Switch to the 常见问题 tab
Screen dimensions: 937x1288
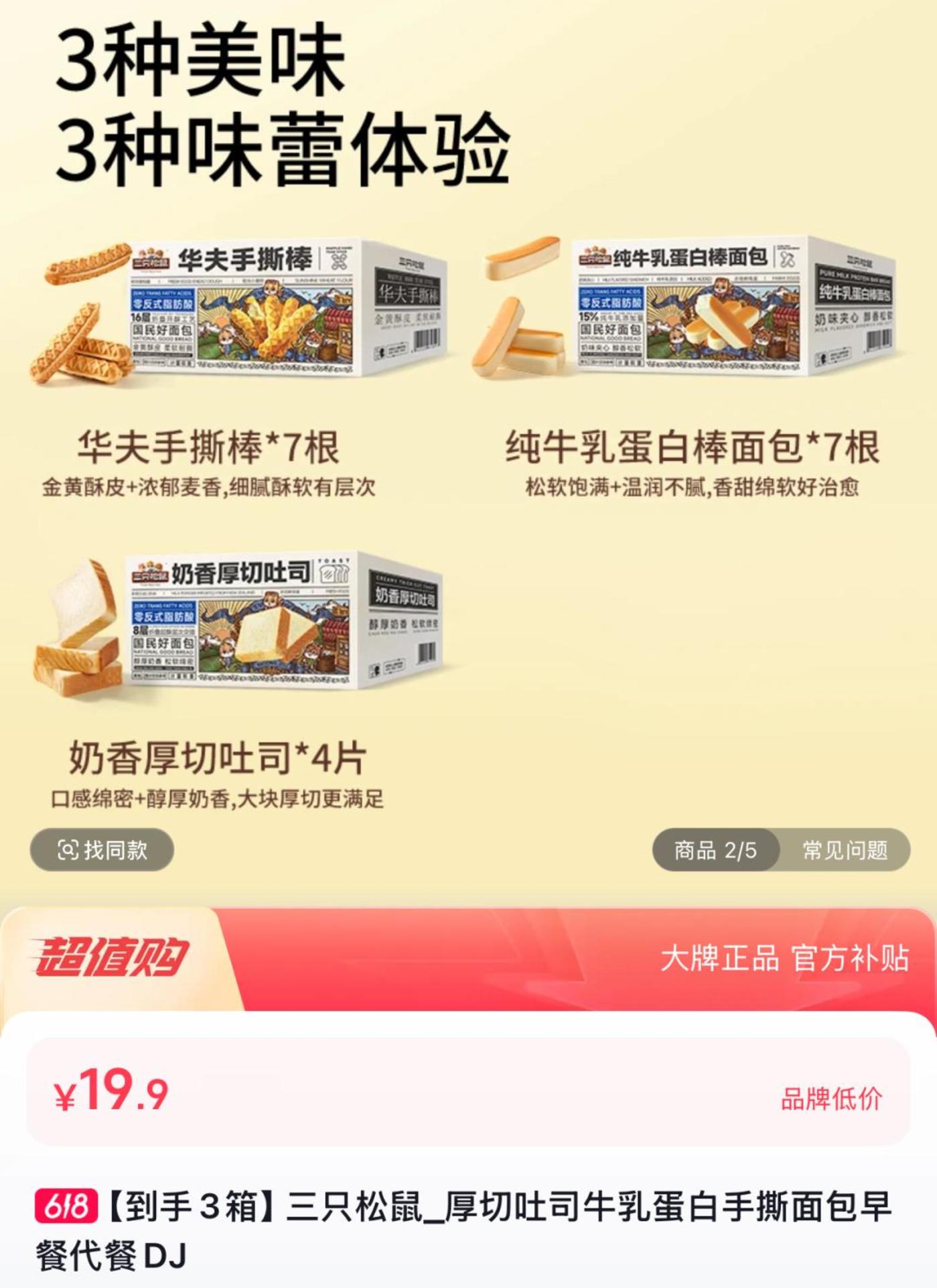(844, 850)
